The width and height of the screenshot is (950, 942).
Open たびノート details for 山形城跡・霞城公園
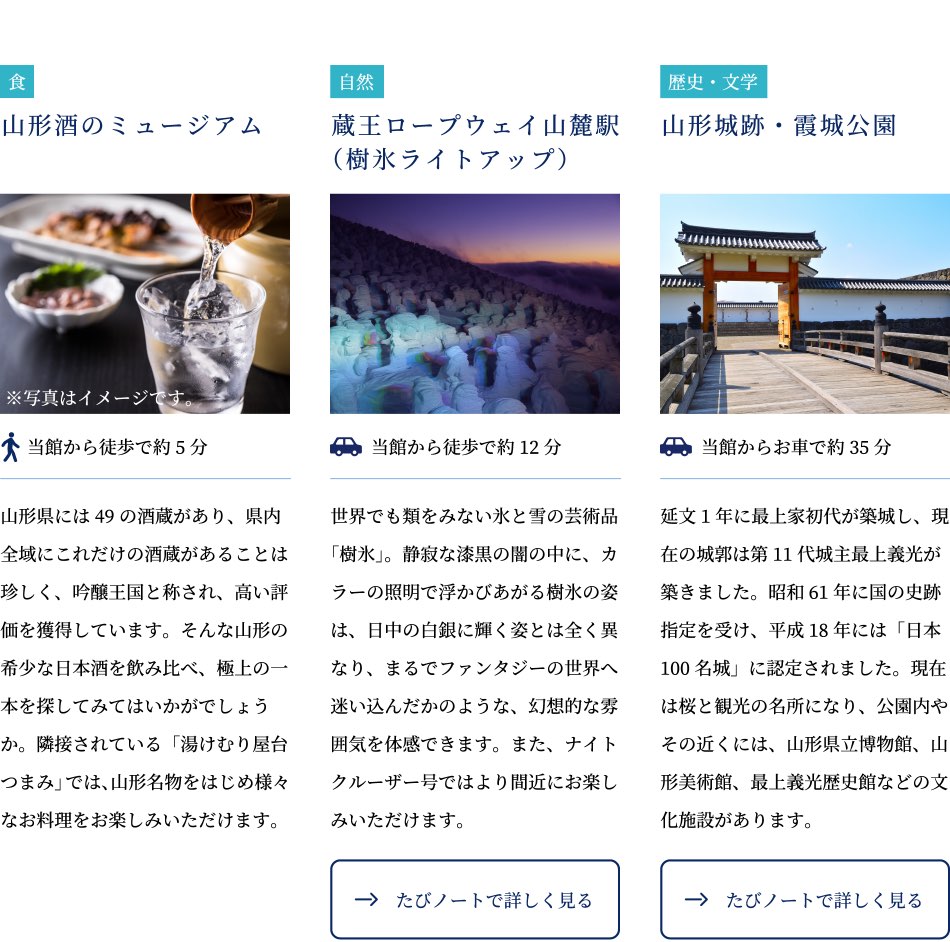tap(804, 899)
